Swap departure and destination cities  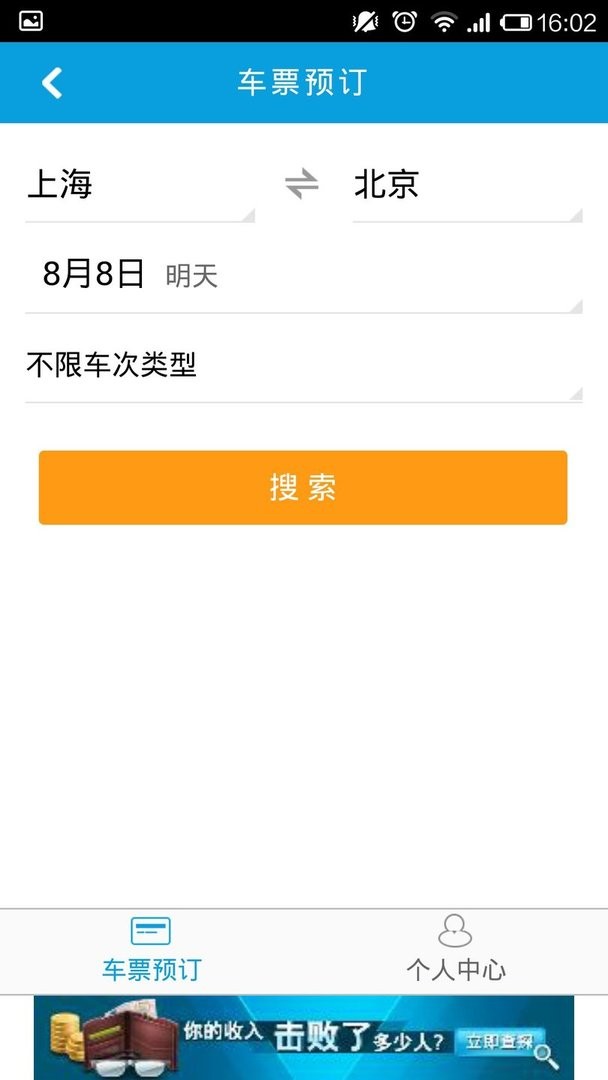[x=301, y=184]
